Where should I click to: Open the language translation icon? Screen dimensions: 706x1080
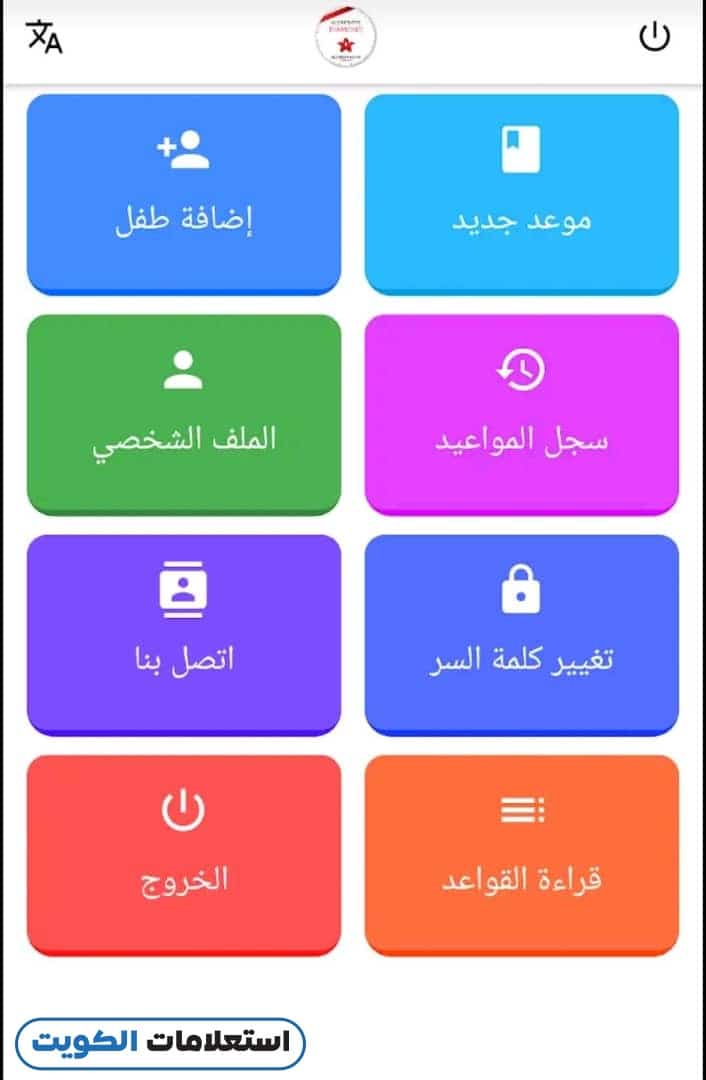pyautogui.click(x=43, y=38)
